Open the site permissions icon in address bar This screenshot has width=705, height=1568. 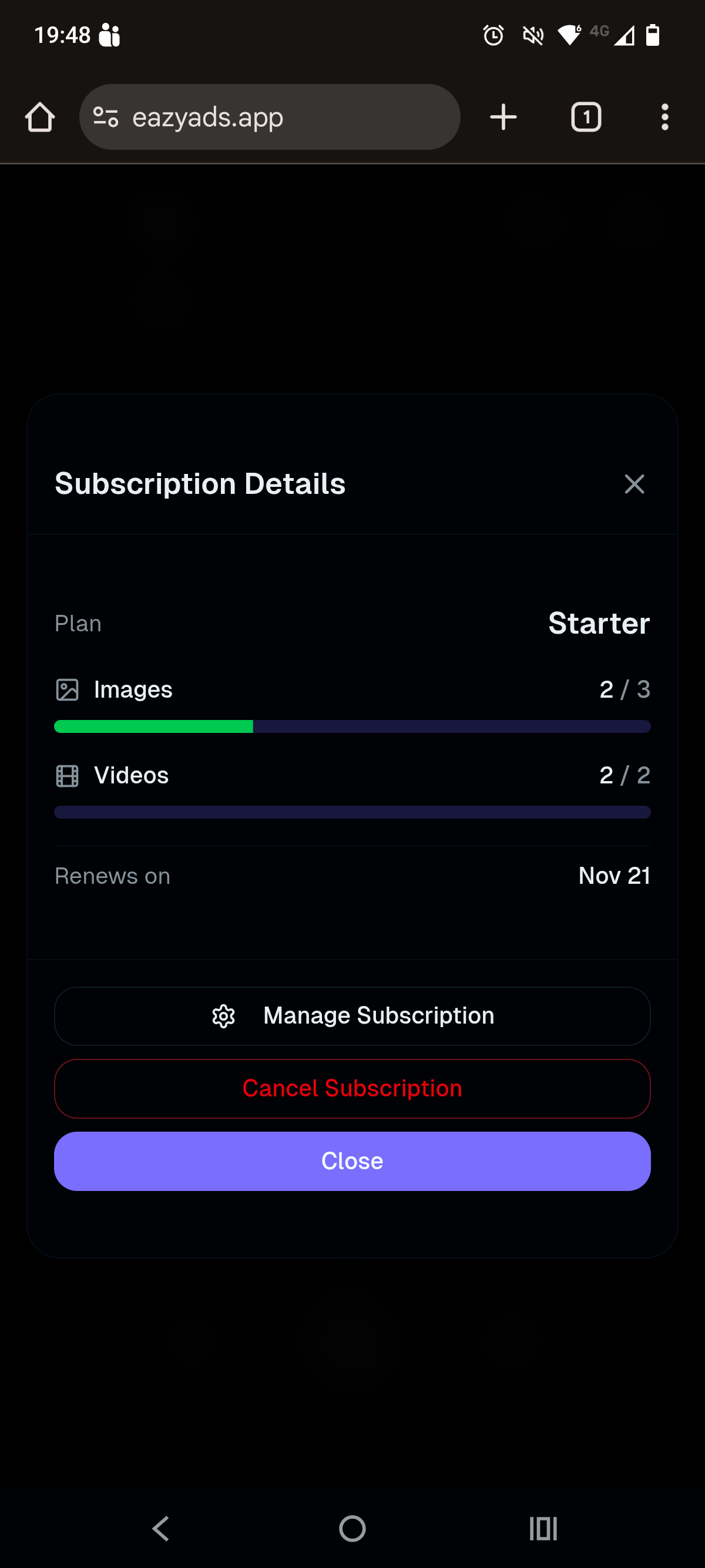(x=106, y=117)
